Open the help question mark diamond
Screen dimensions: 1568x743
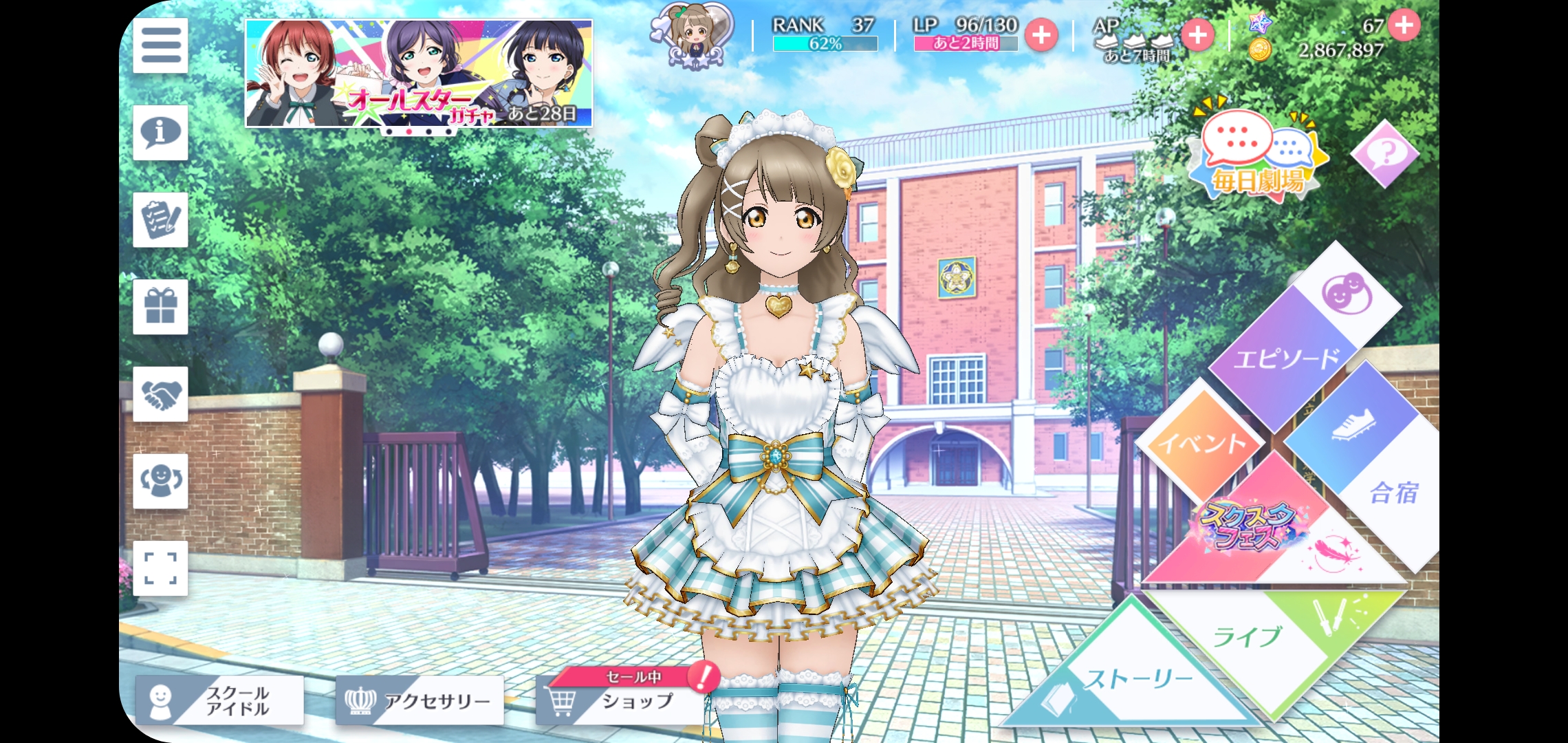[x=1384, y=153]
